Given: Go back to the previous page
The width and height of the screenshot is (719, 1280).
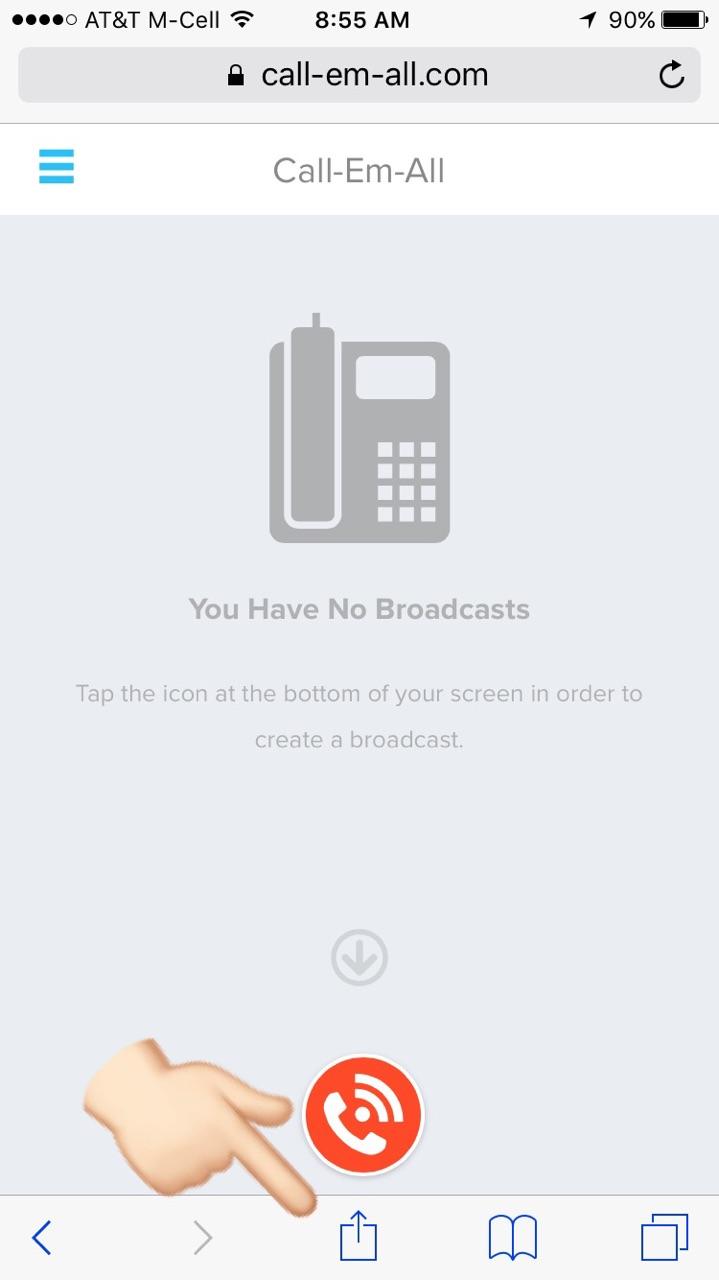Looking at the screenshot, I should pyautogui.click(x=41, y=1238).
